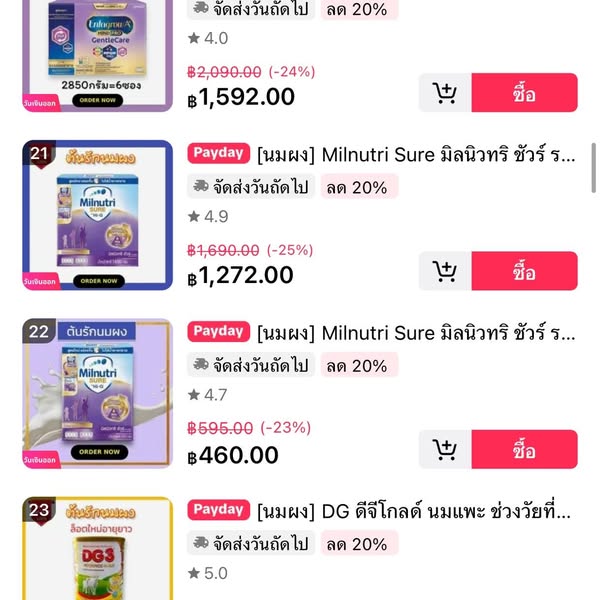Add the ฿1,592.00 Enfagrow product to cart
The width and height of the screenshot is (600, 600).
445,93
